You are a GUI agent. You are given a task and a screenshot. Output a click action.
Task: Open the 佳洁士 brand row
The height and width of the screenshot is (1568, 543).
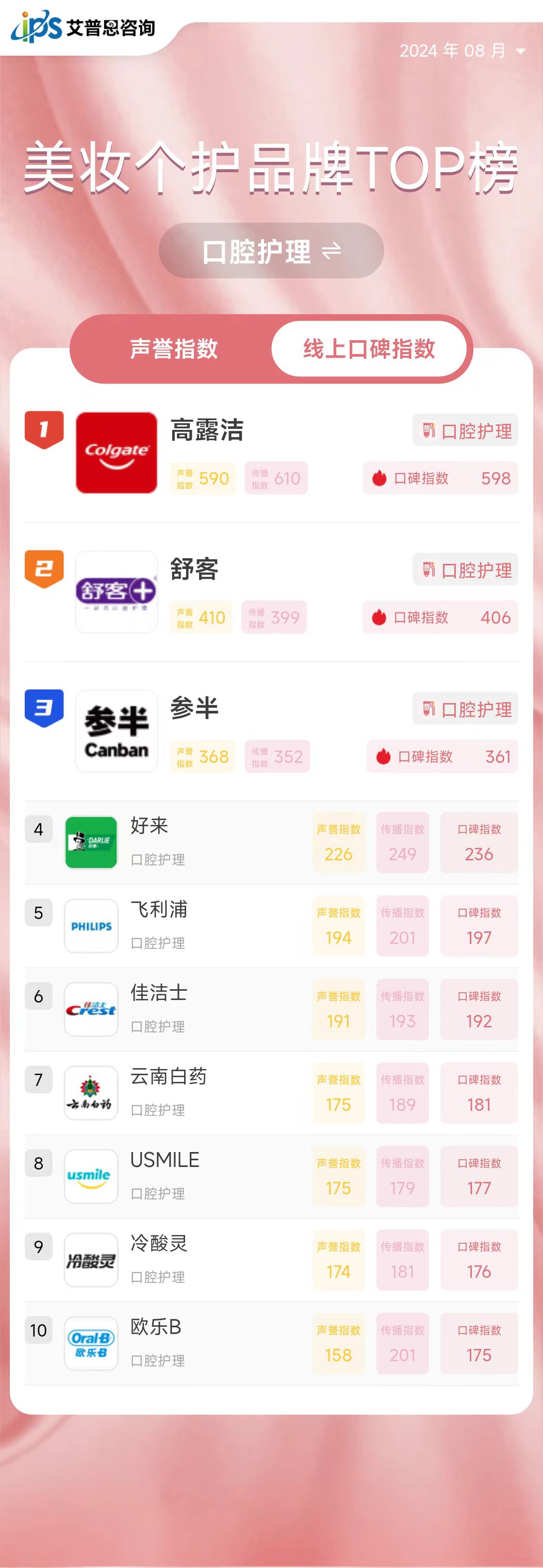click(x=158, y=993)
